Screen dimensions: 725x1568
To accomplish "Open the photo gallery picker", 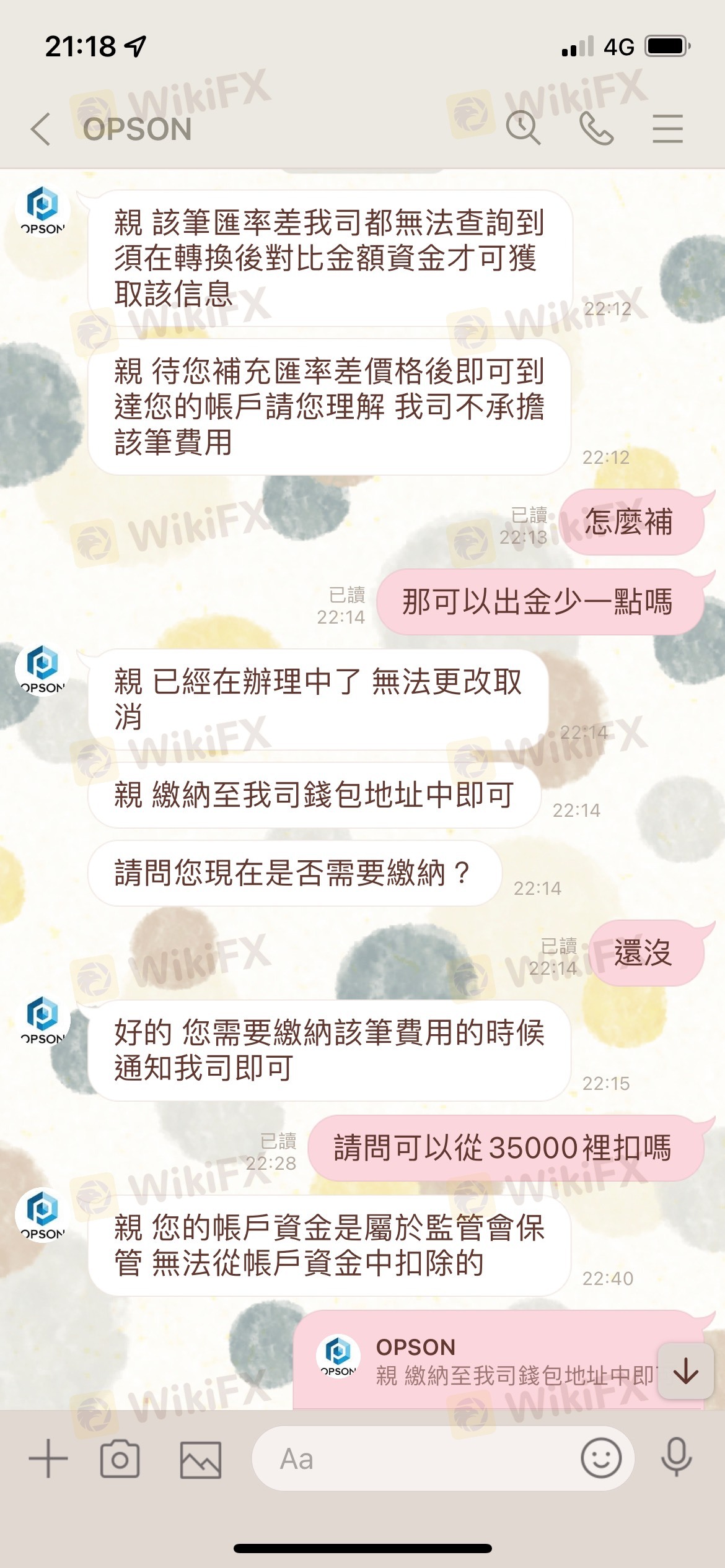I will (201, 1459).
